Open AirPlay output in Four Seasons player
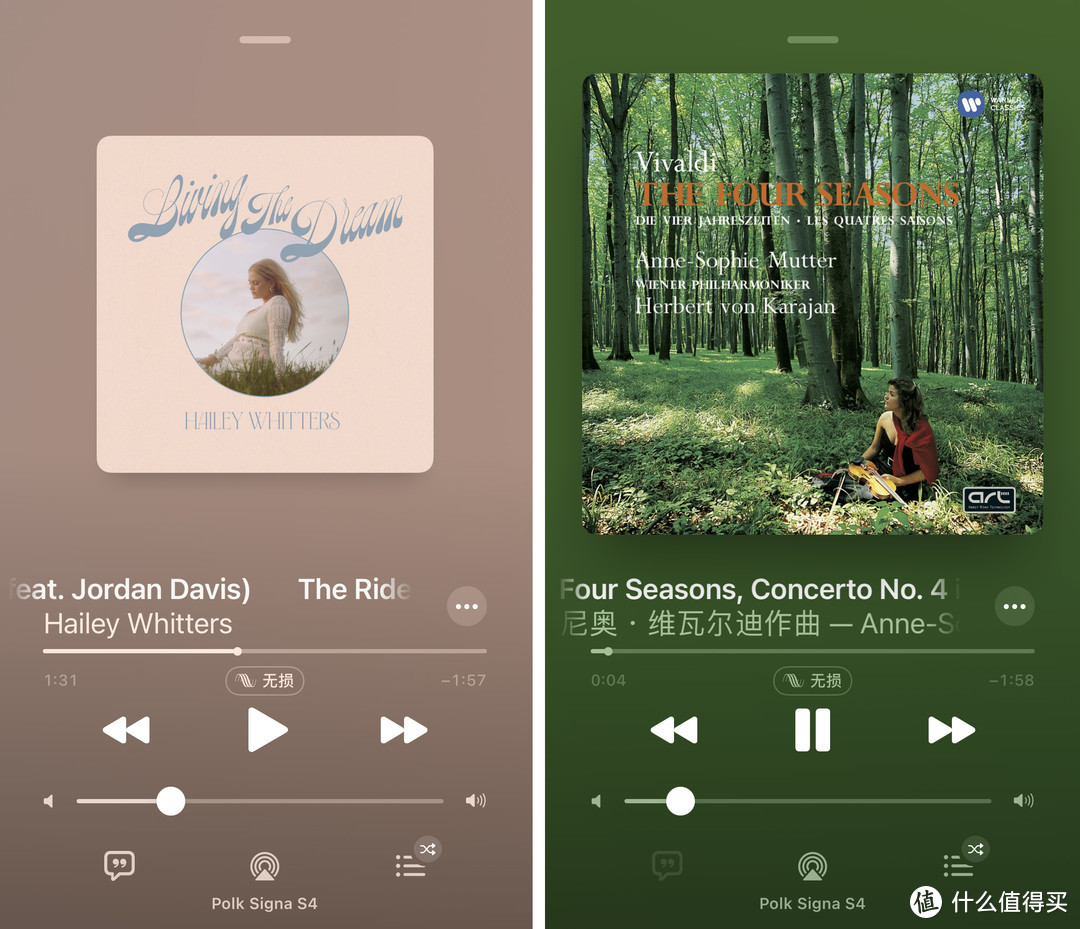 (812, 865)
